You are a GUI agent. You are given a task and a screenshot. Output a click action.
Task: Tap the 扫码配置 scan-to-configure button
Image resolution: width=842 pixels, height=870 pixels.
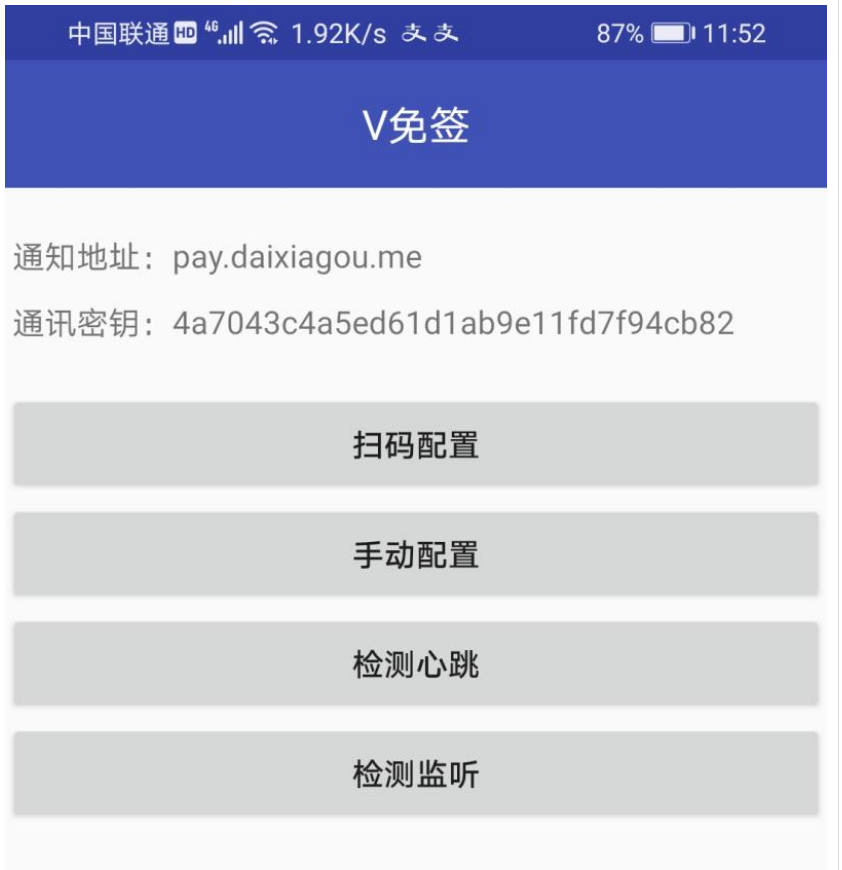[x=415, y=444]
